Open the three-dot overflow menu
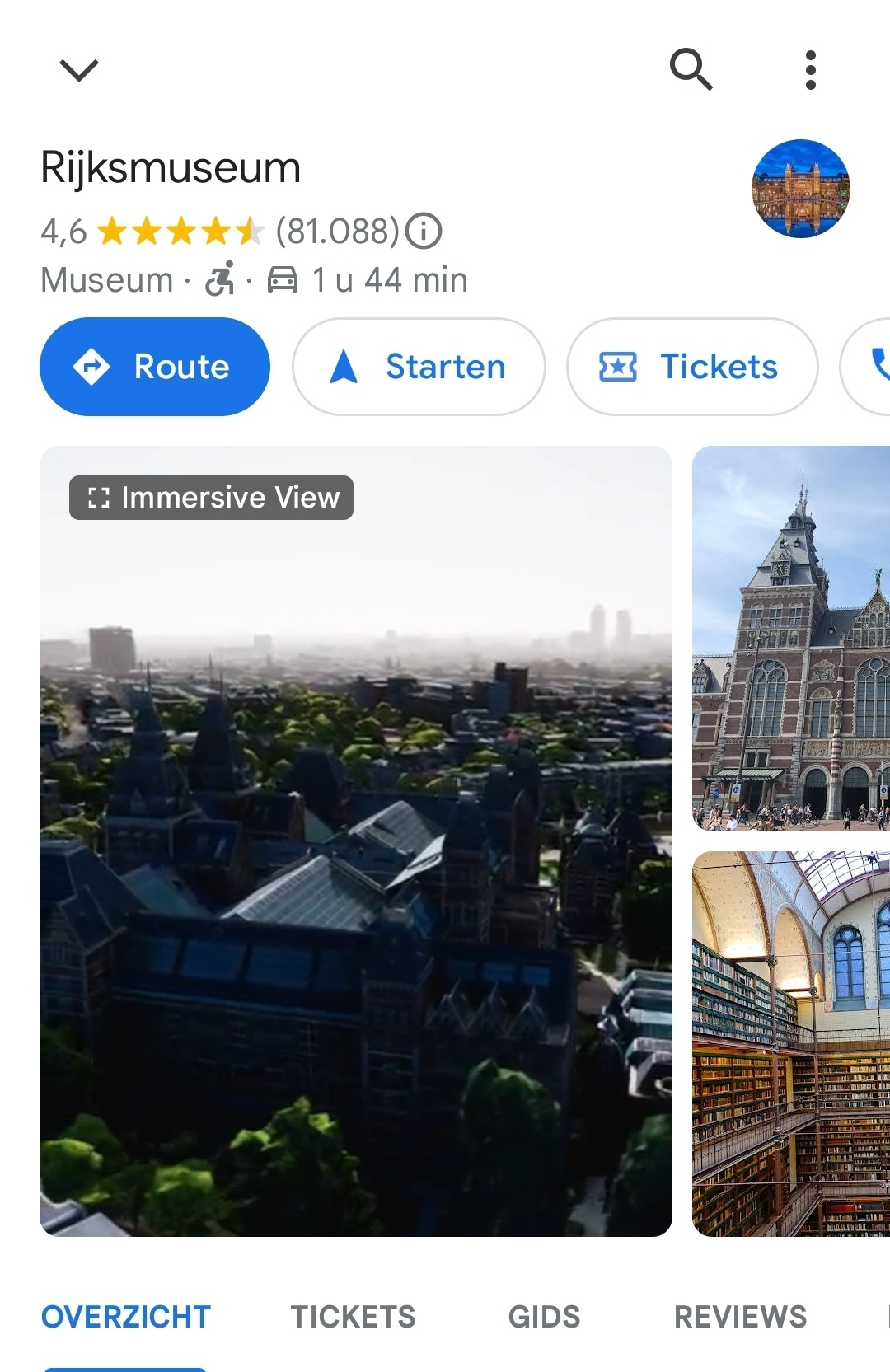 (x=811, y=69)
